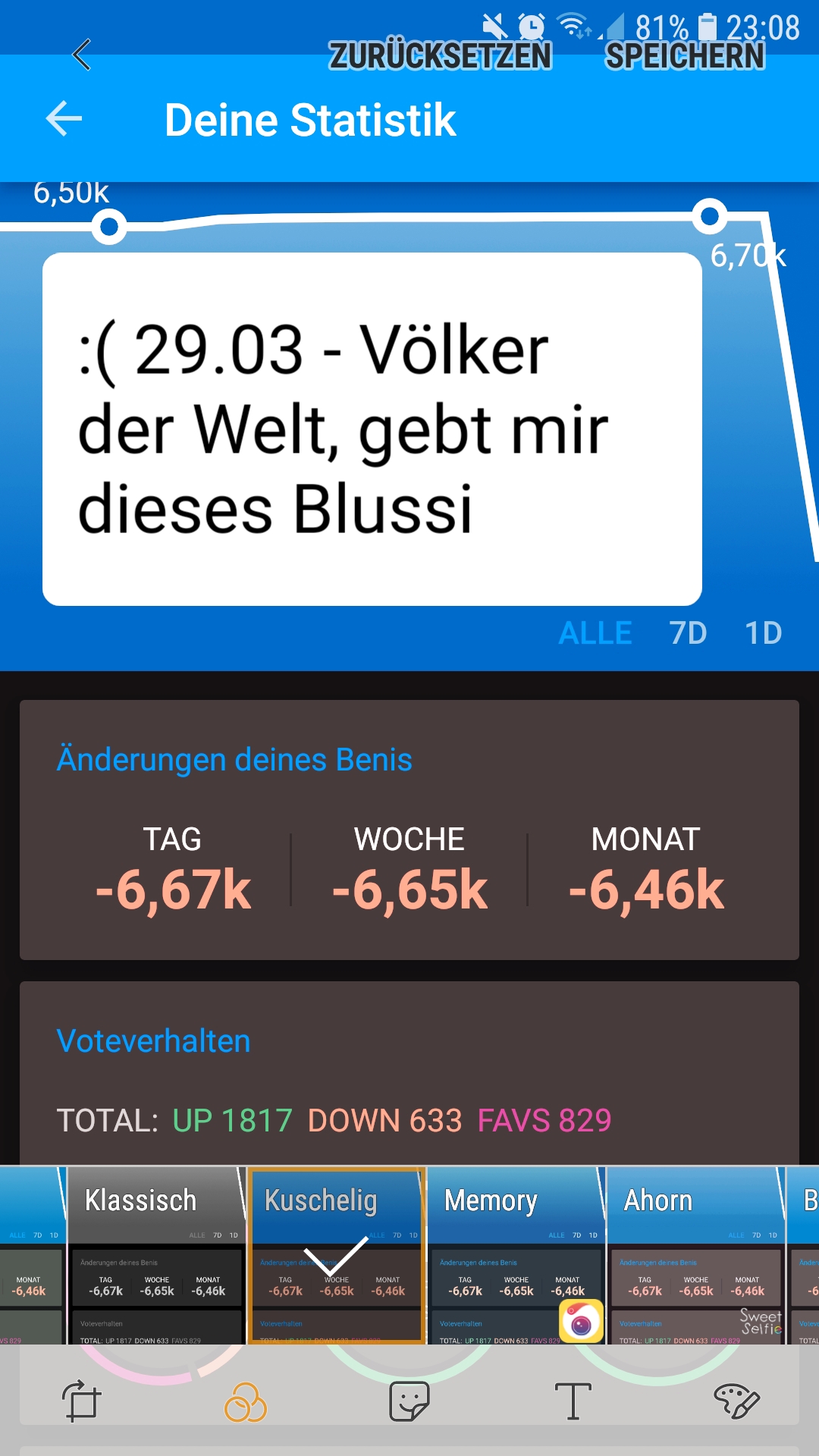Apply the Ahorn filter
The height and width of the screenshot is (1456, 819).
696,1255
